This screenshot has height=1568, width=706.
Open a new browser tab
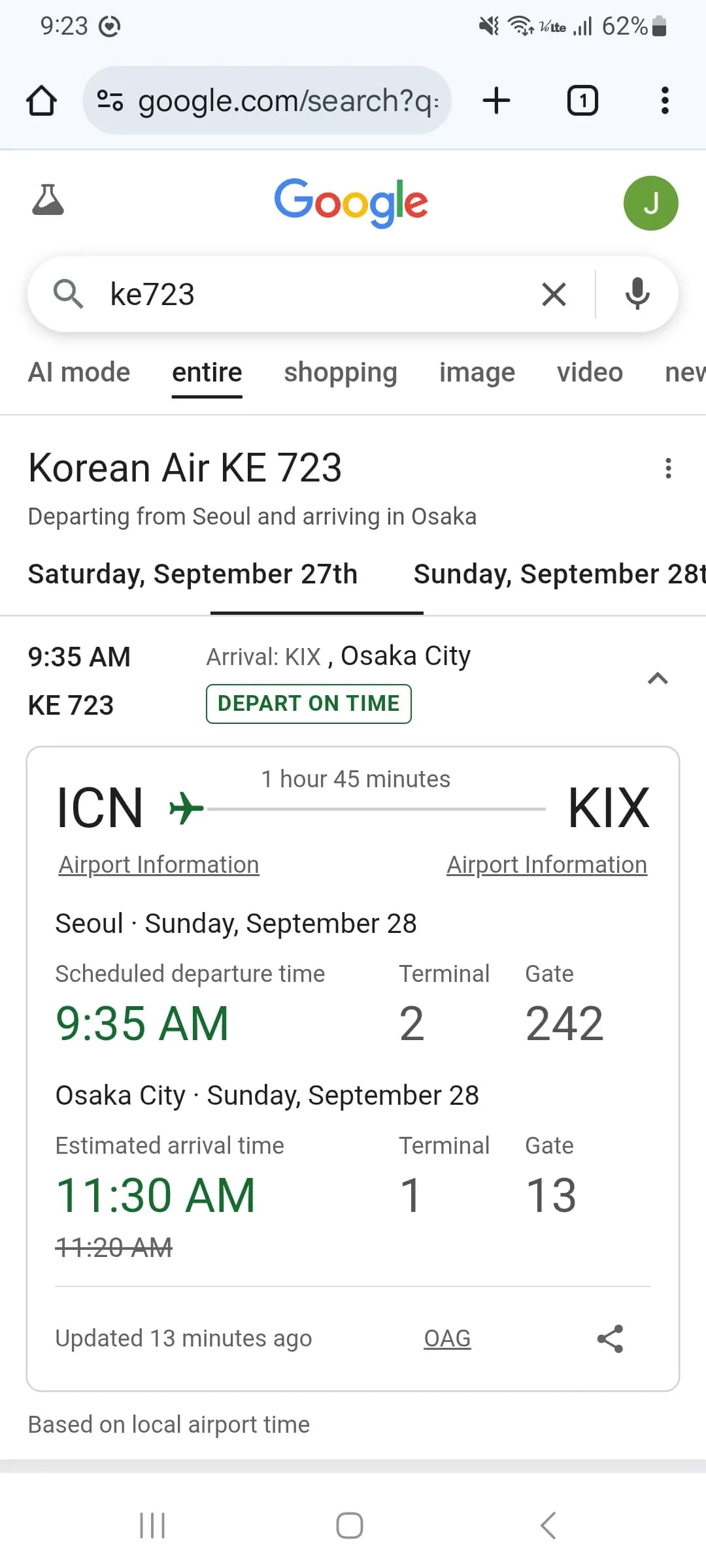496,100
